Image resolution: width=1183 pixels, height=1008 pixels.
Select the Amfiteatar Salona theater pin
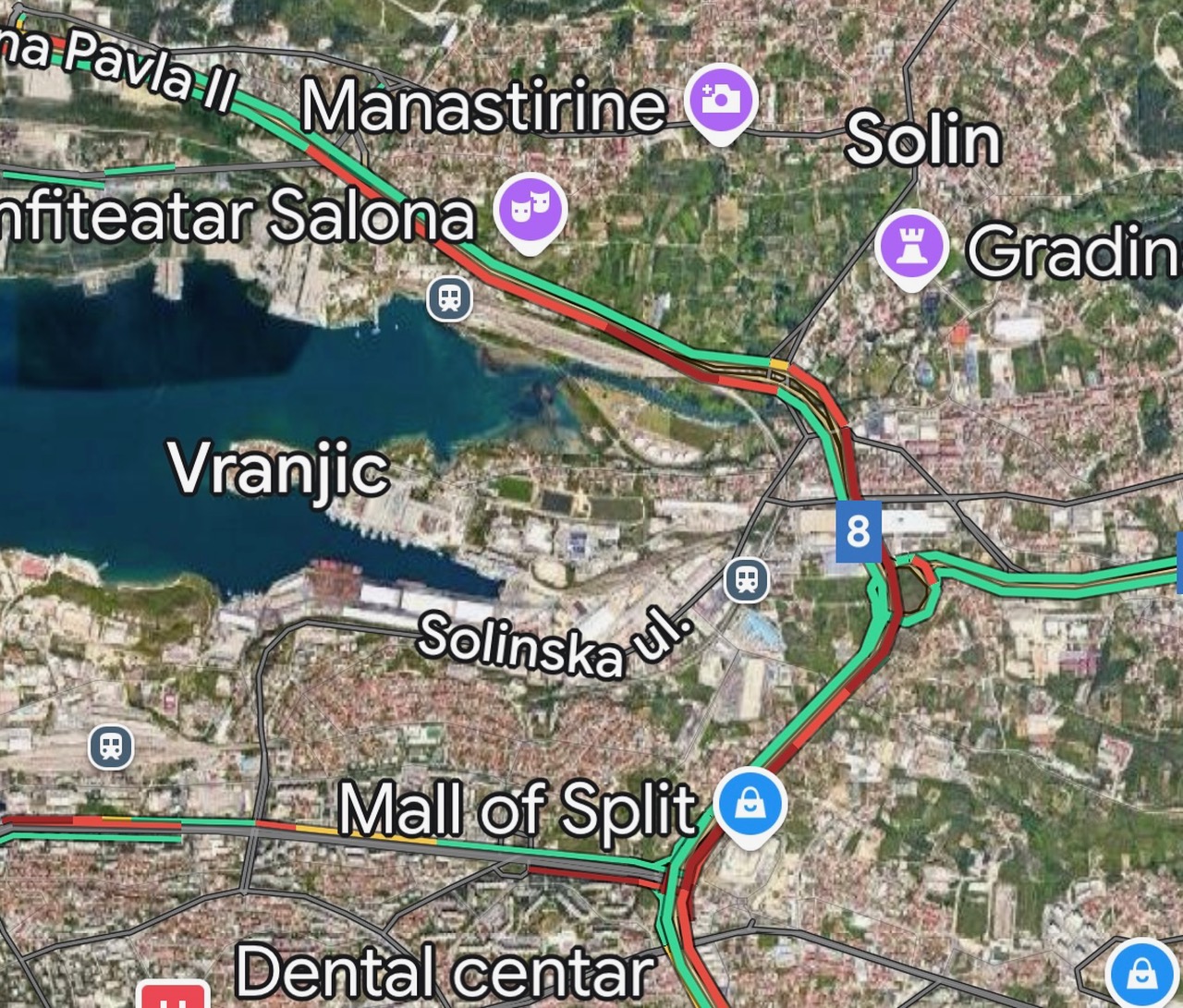530,208
